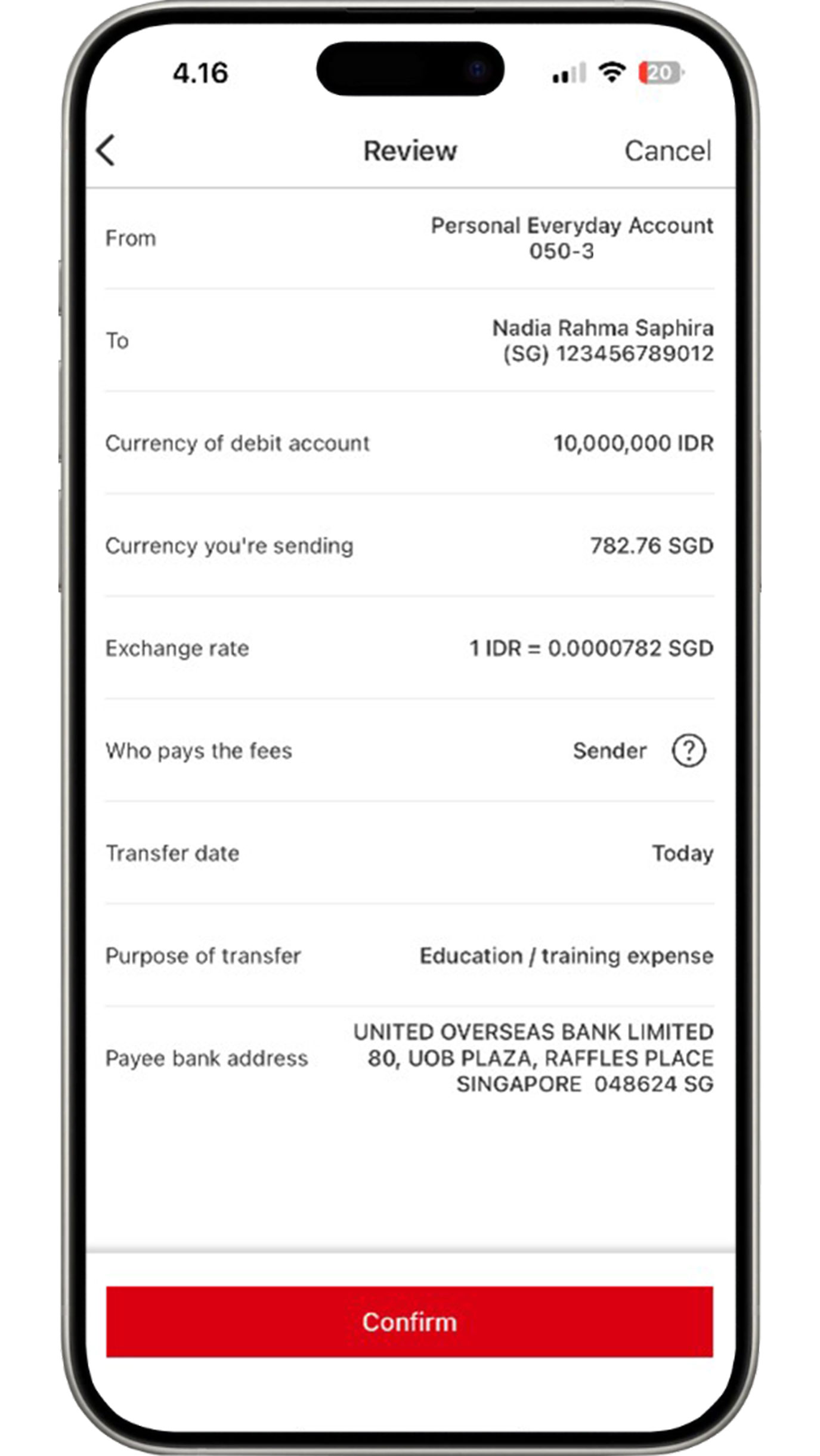This screenshot has height=1456, width=820.
Task: Go back using the arrow icon
Action: pos(106,150)
